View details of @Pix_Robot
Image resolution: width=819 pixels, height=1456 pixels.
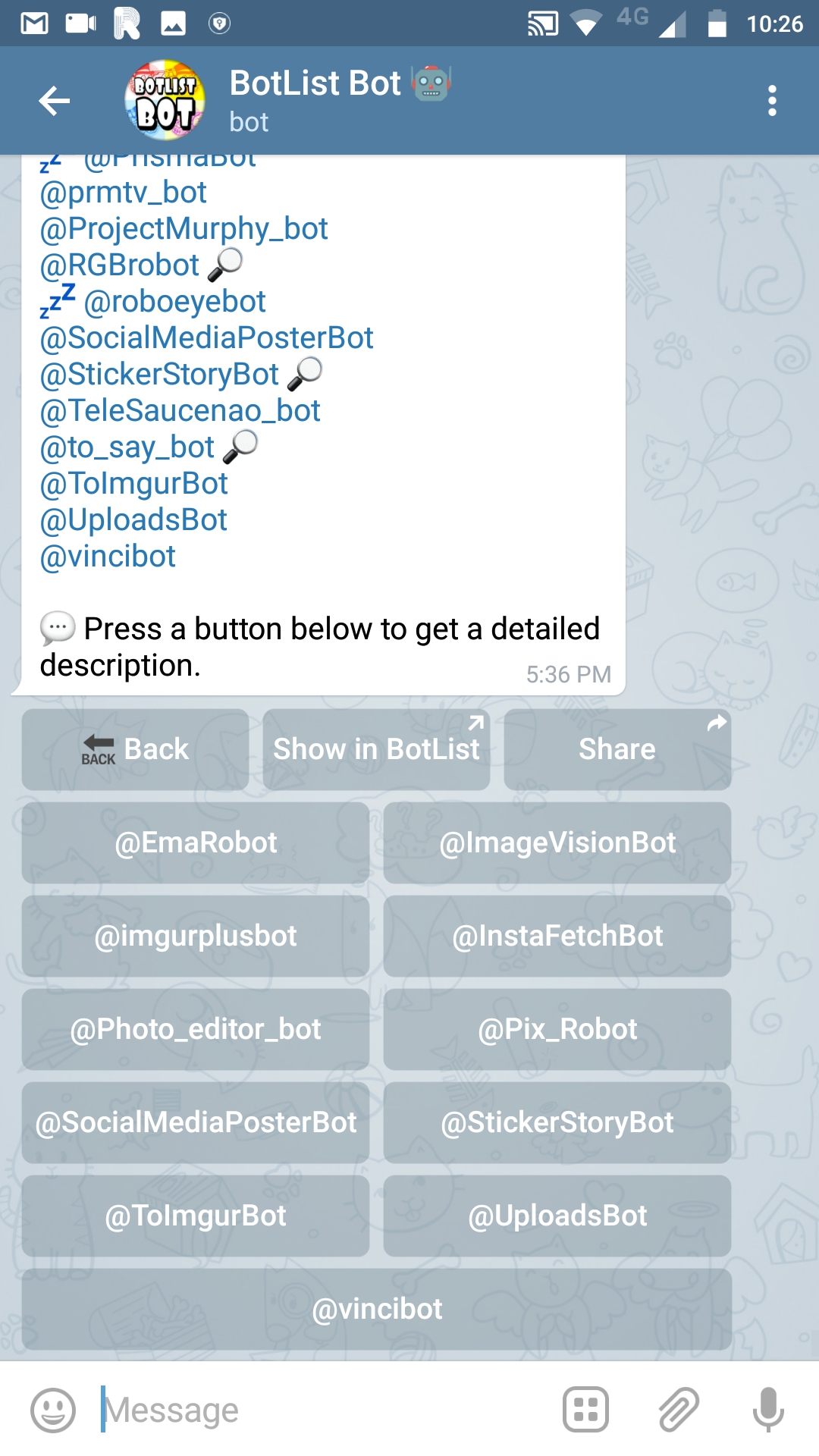(x=557, y=1029)
